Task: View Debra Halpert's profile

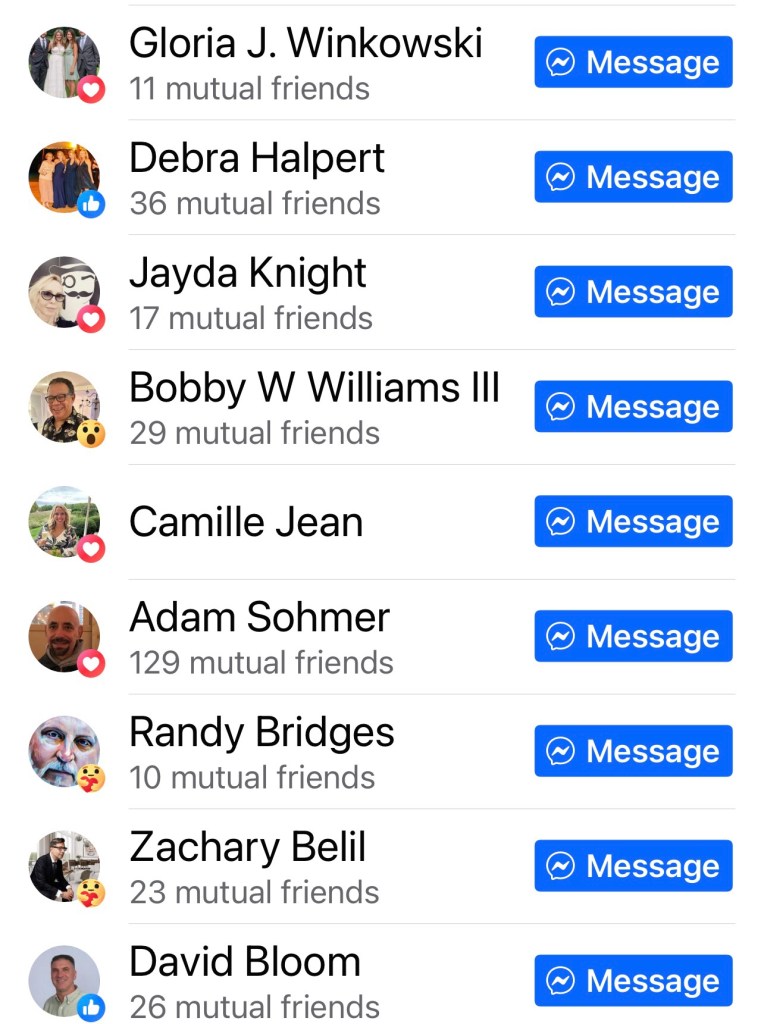Action: 257,159
